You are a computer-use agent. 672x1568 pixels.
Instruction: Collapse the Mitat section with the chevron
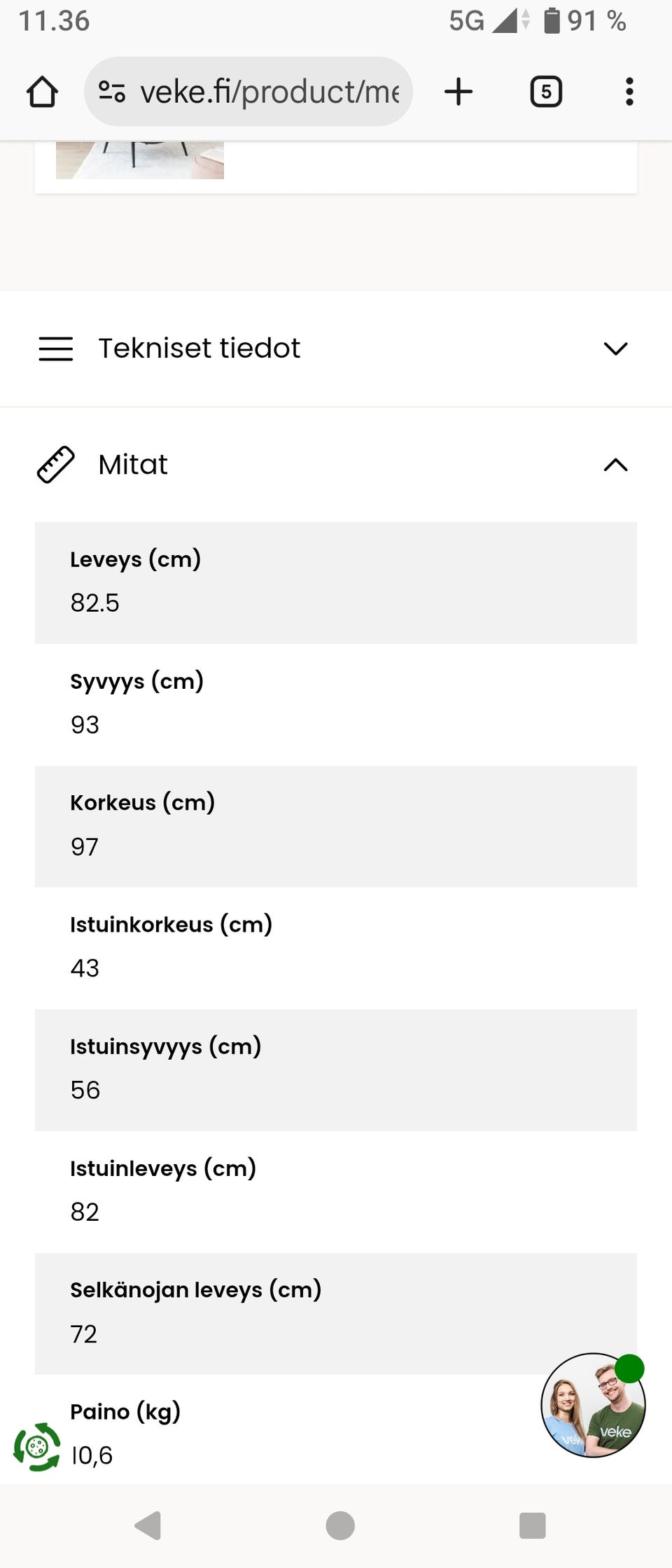[615, 464]
